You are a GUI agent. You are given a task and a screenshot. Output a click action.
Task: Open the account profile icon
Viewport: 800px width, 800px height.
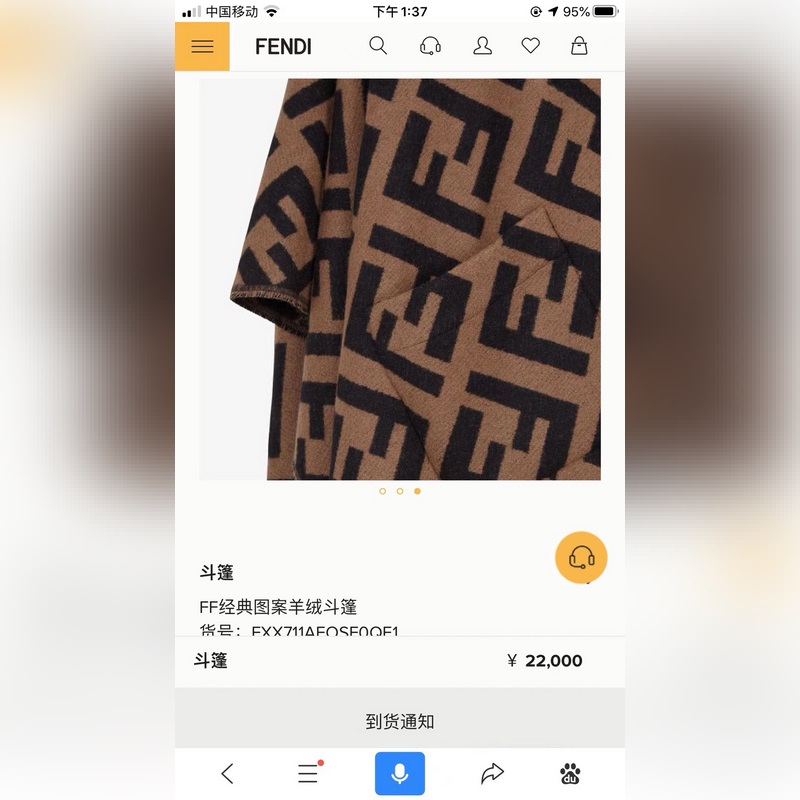click(483, 46)
